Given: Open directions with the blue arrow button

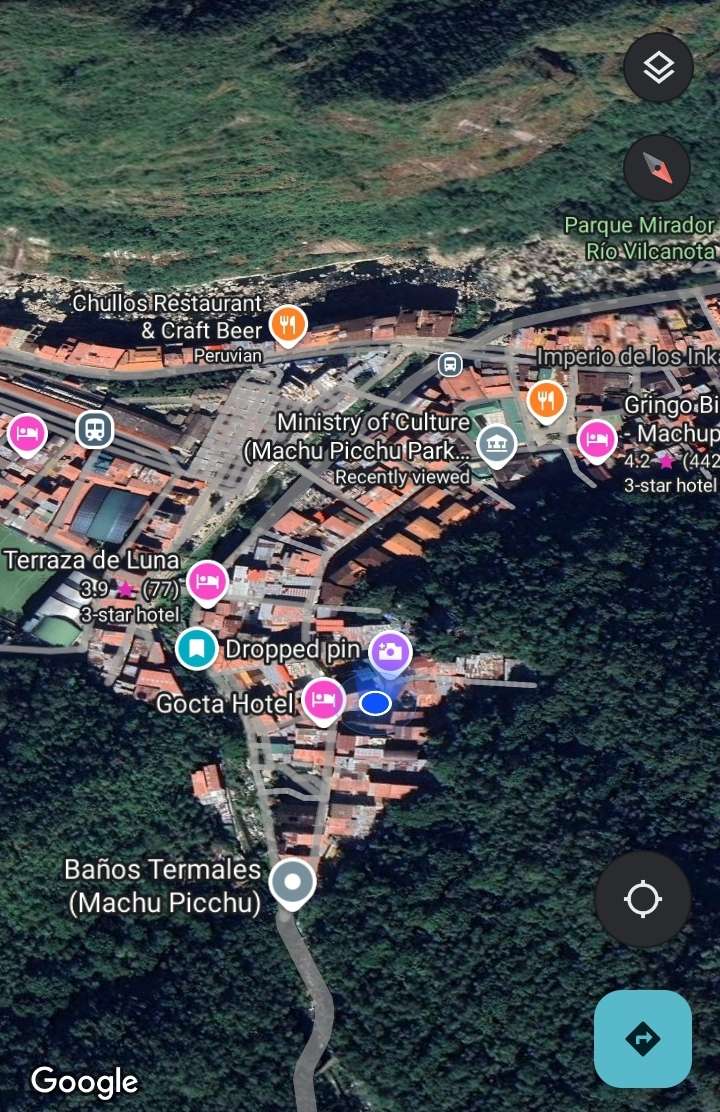Looking at the screenshot, I should coord(642,1039).
